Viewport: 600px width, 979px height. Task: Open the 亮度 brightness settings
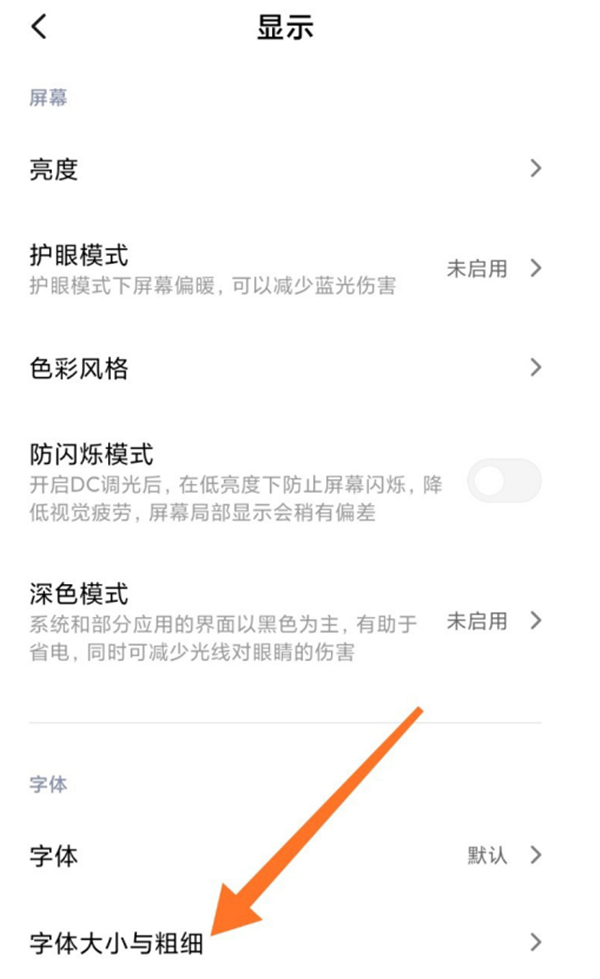(285, 169)
